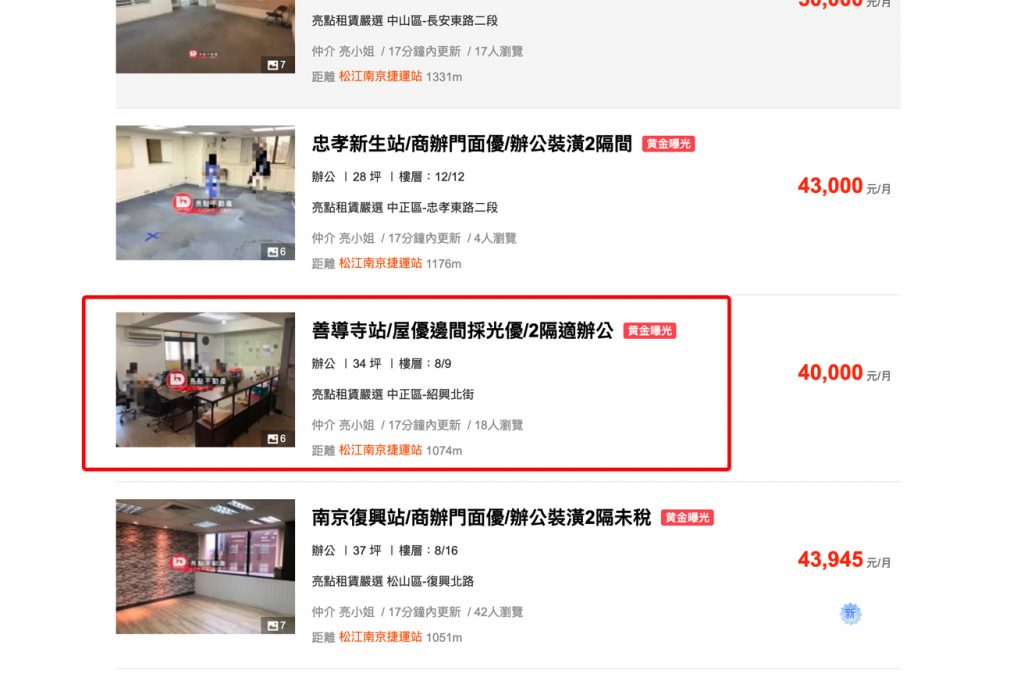The width and height of the screenshot is (1024, 681).
Task: View photos of 忠孝新生站 office
Action: pyautogui.click(x=205, y=193)
